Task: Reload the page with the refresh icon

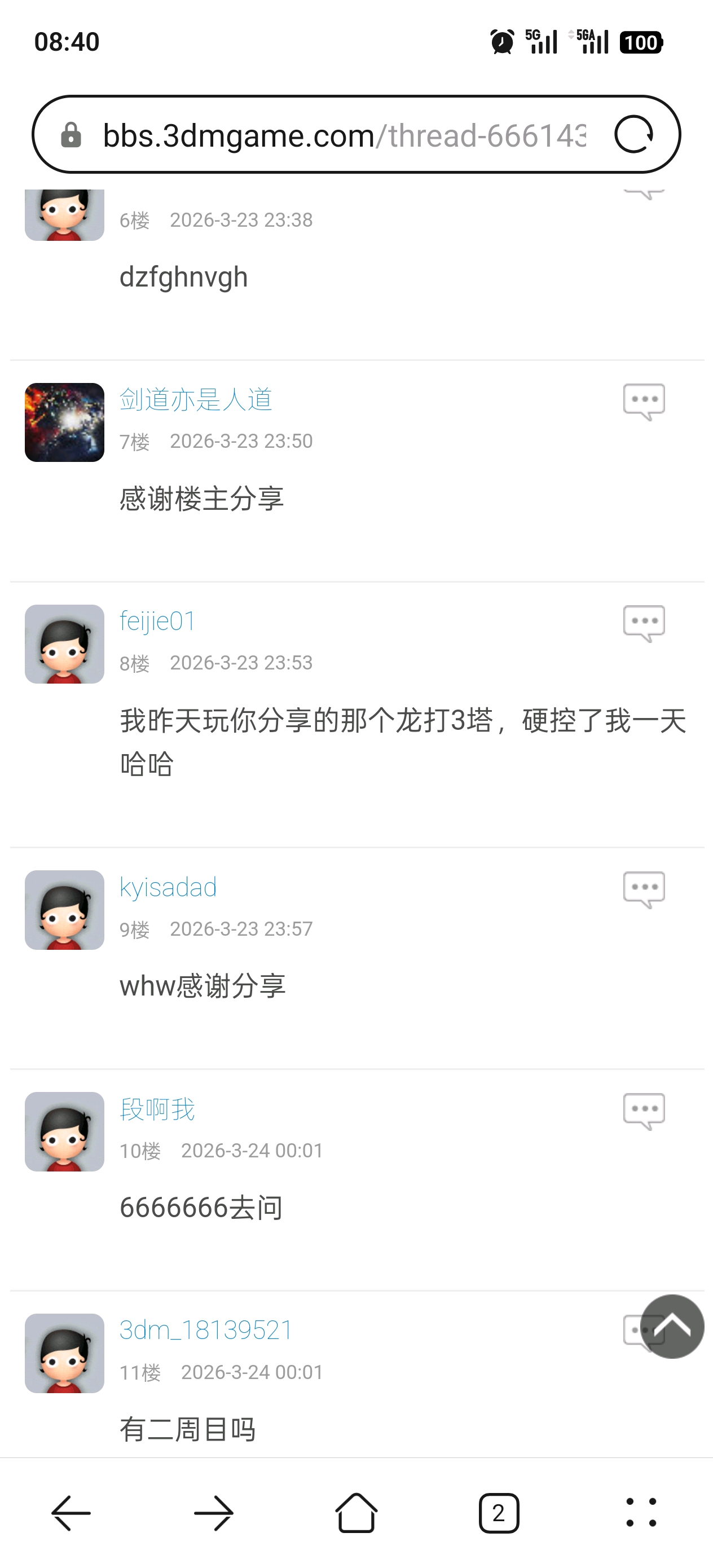Action: (x=633, y=135)
